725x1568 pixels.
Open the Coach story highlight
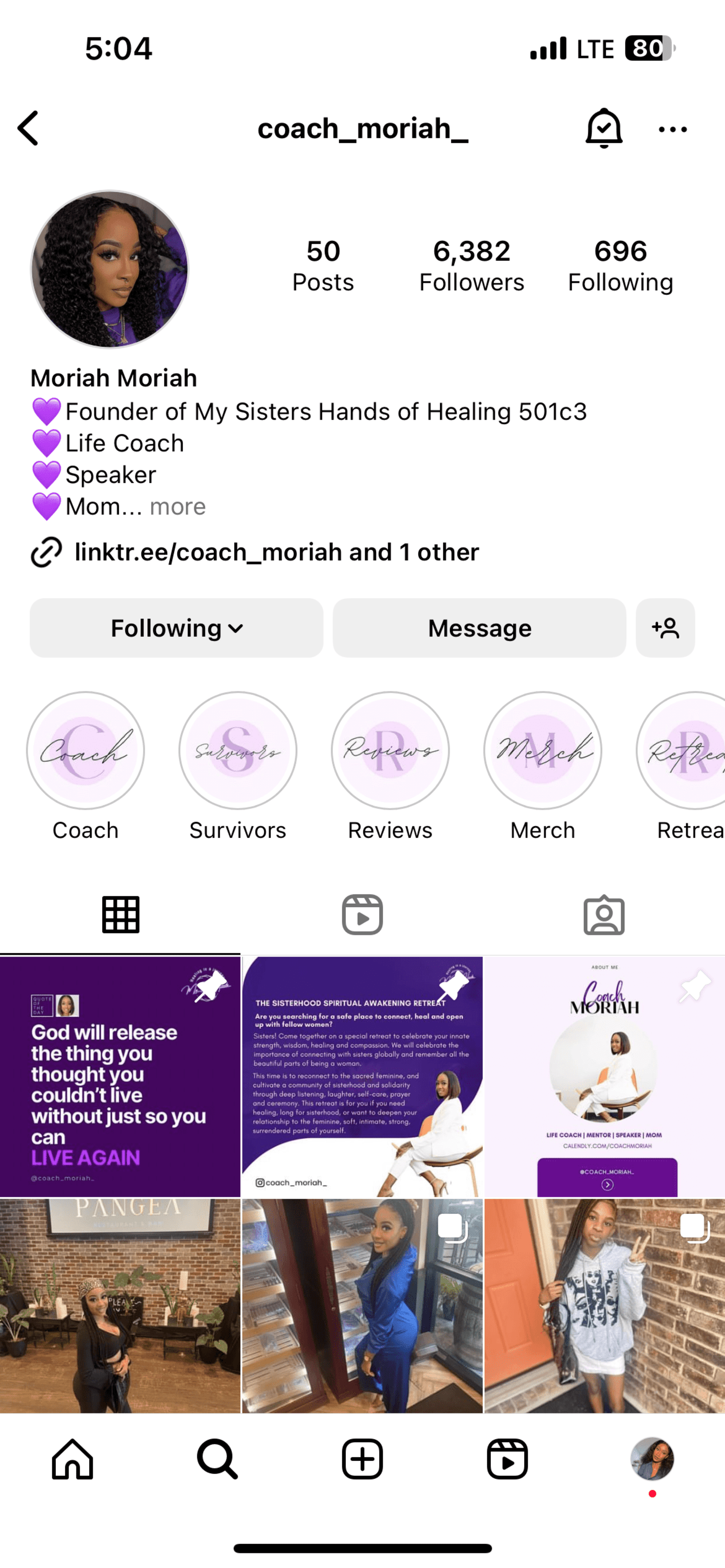85,750
